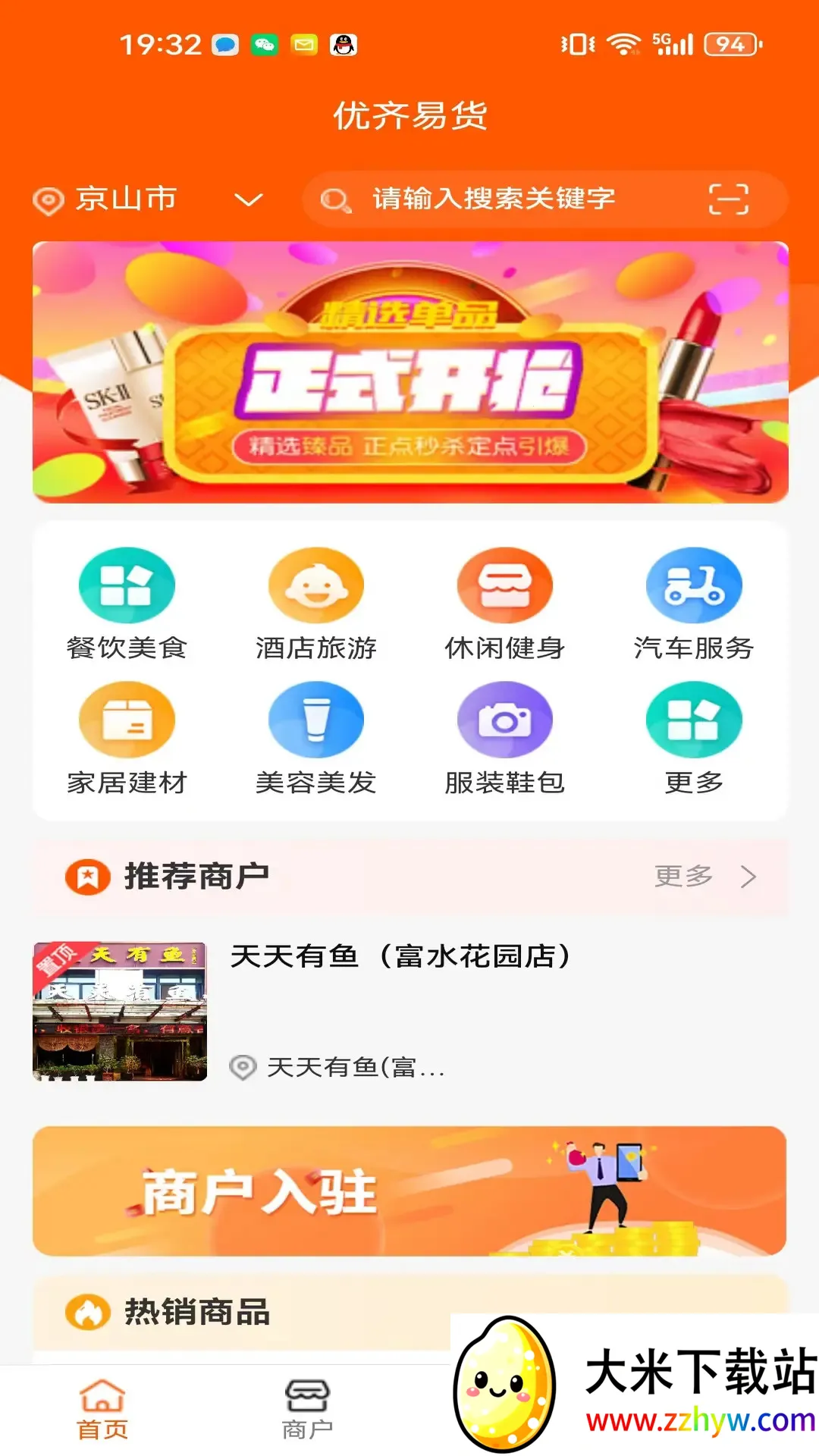This screenshot has height=1456, width=819.
Task: Click the search input field
Action: pyautogui.click(x=493, y=199)
